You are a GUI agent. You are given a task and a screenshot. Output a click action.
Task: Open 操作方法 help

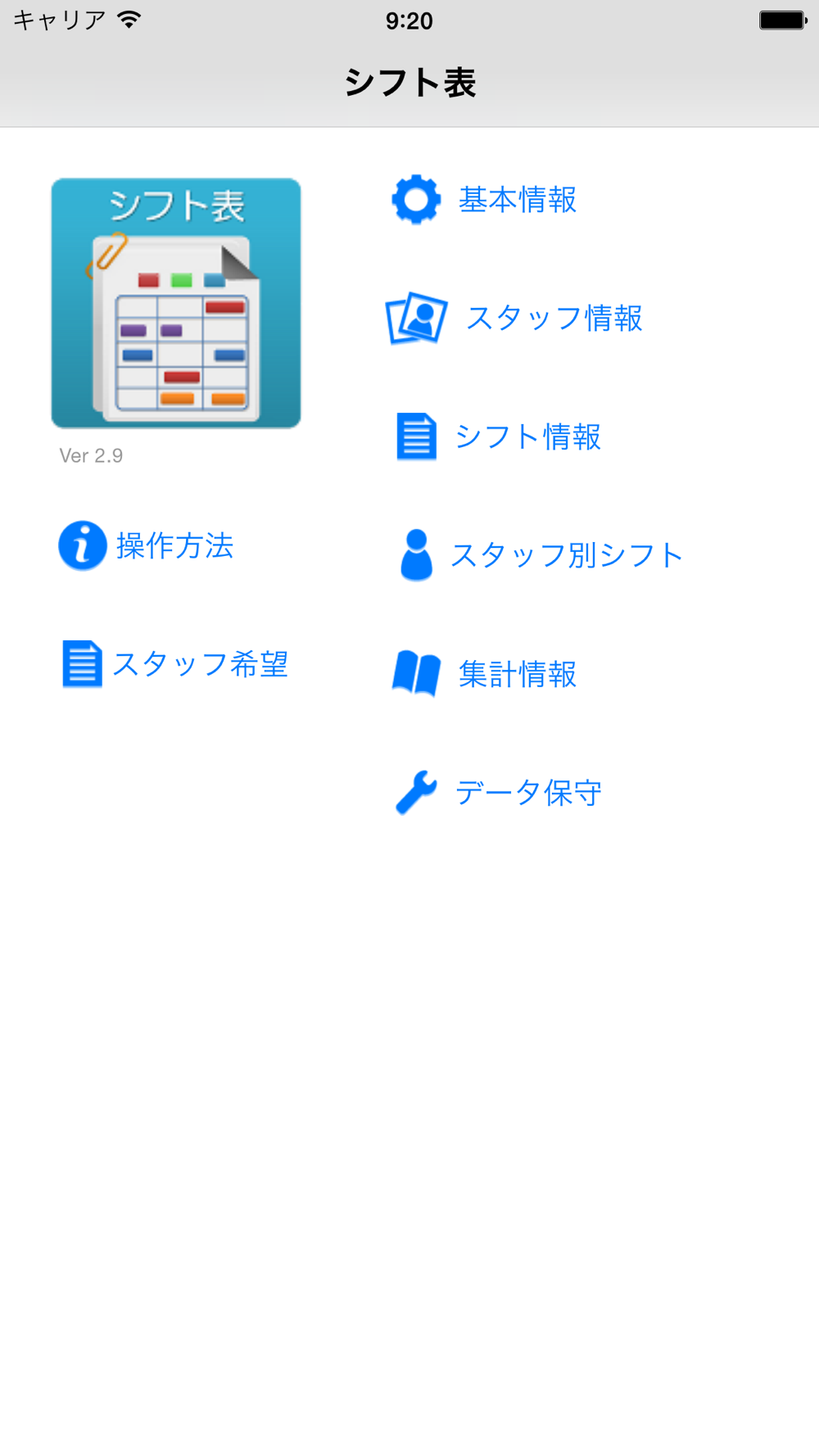pyautogui.click(x=146, y=545)
